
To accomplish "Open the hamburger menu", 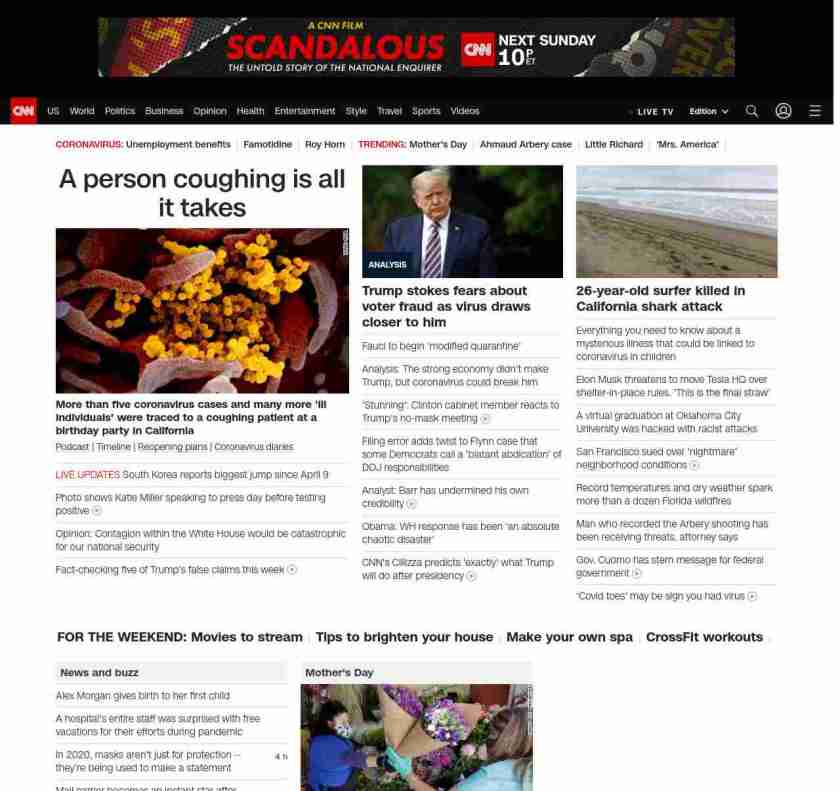I will (815, 111).
